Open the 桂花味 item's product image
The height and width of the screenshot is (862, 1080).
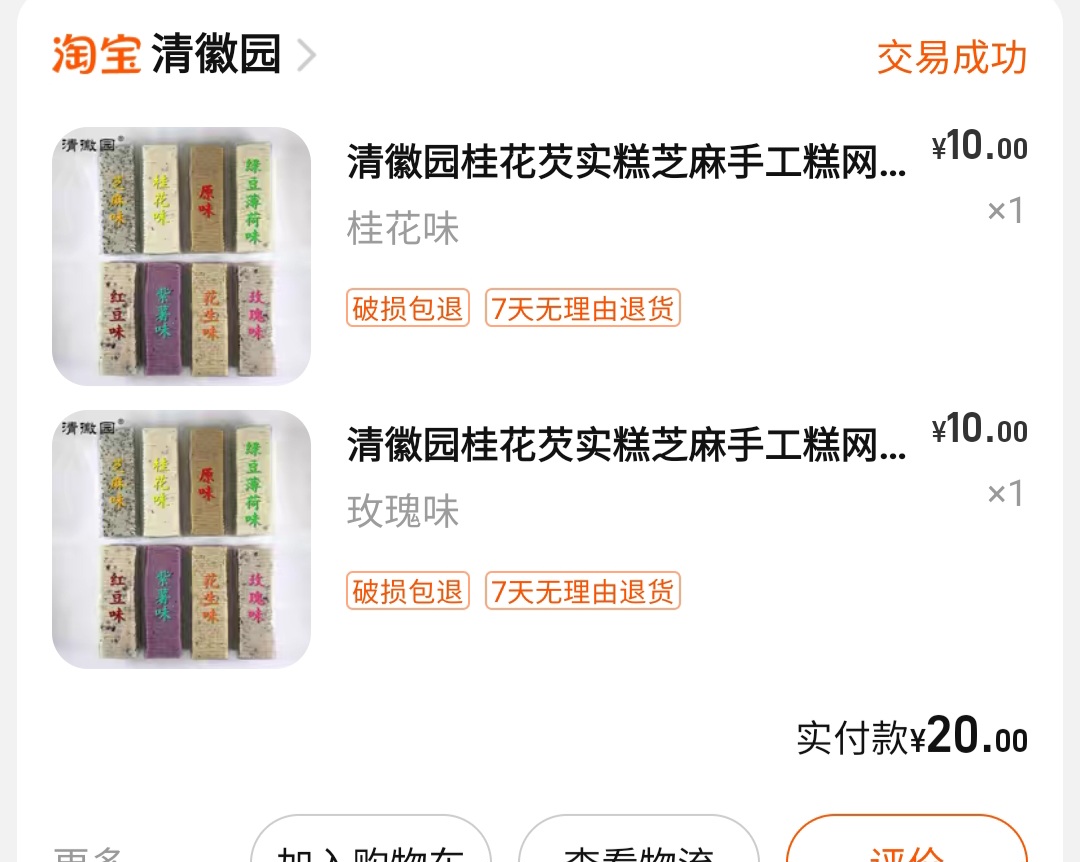click(181, 256)
